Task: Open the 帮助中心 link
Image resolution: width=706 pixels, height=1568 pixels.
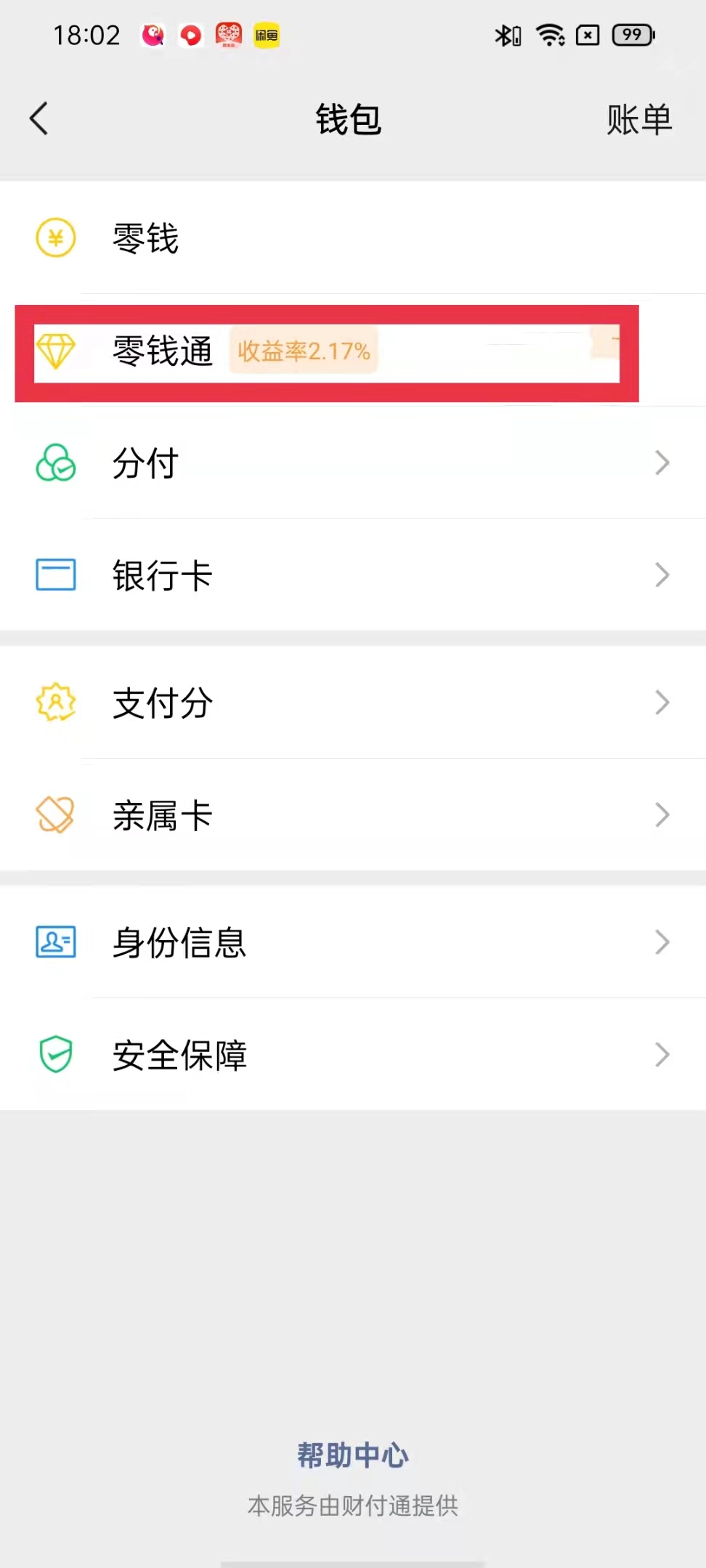Action: coord(353,1455)
